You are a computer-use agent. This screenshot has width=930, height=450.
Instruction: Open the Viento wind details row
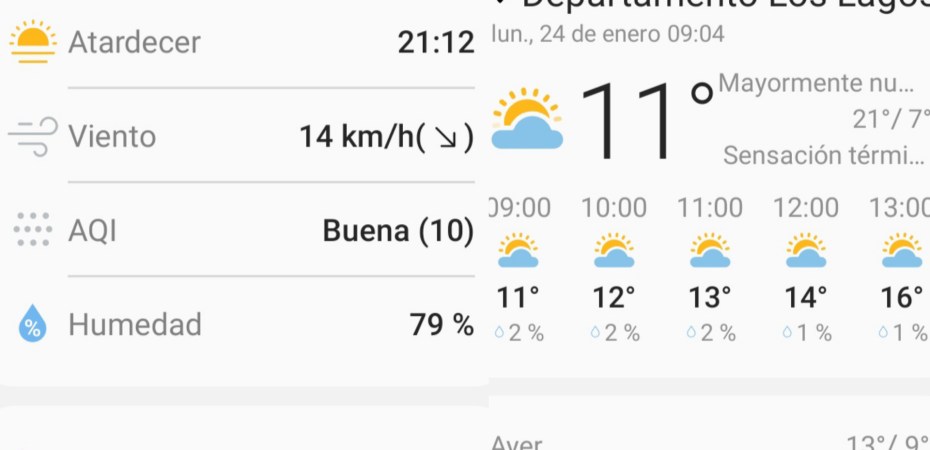(x=240, y=136)
